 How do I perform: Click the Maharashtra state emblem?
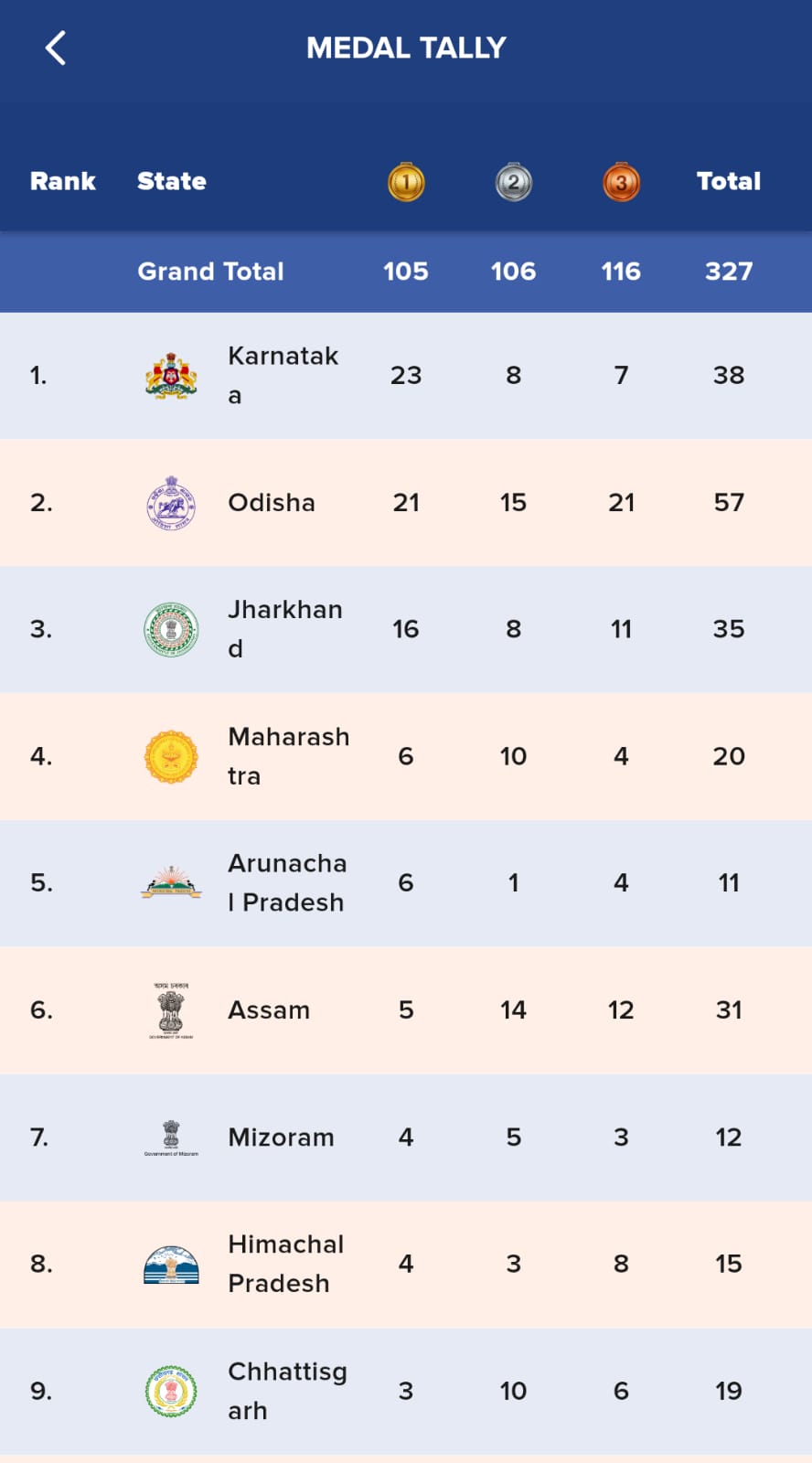[x=172, y=756]
